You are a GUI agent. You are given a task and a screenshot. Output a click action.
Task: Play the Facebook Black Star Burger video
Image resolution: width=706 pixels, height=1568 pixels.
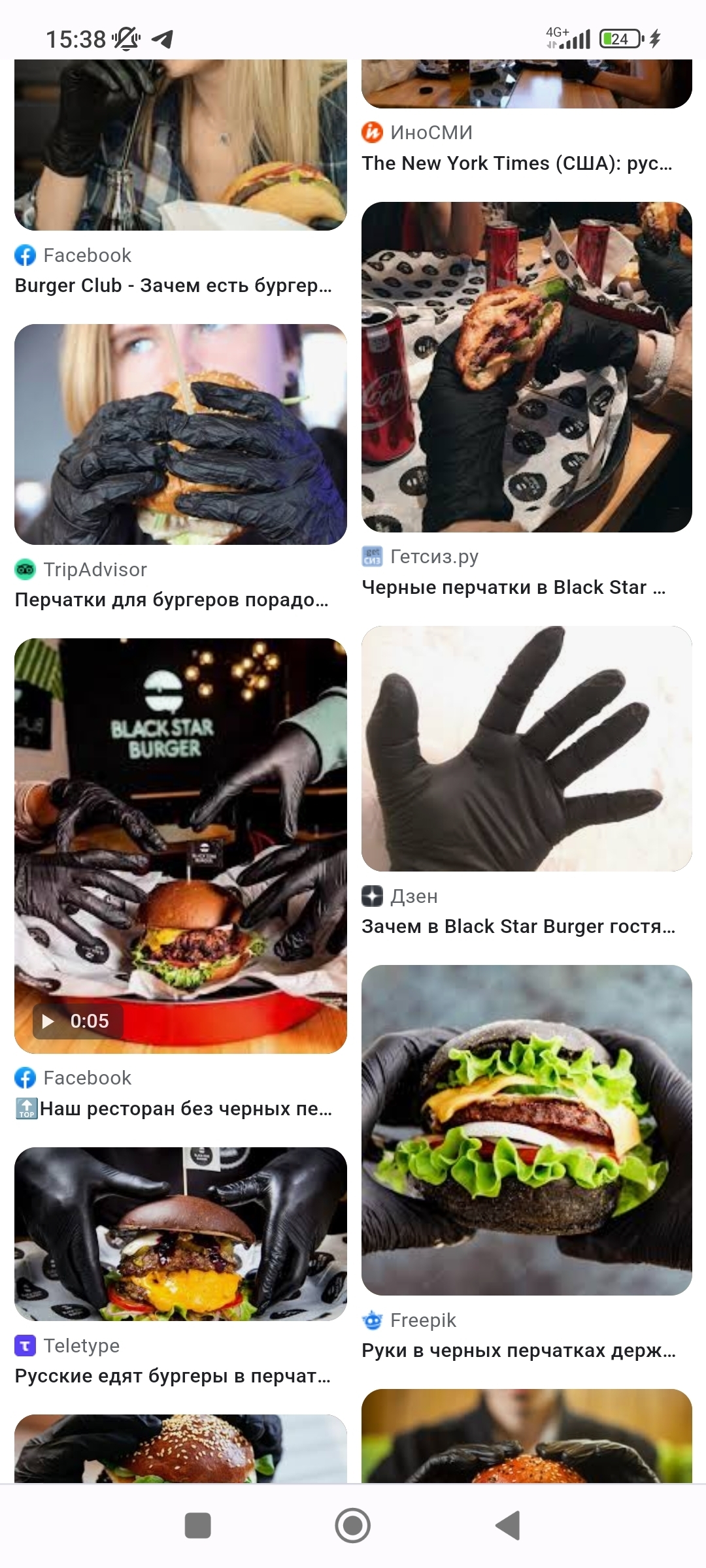(x=180, y=845)
